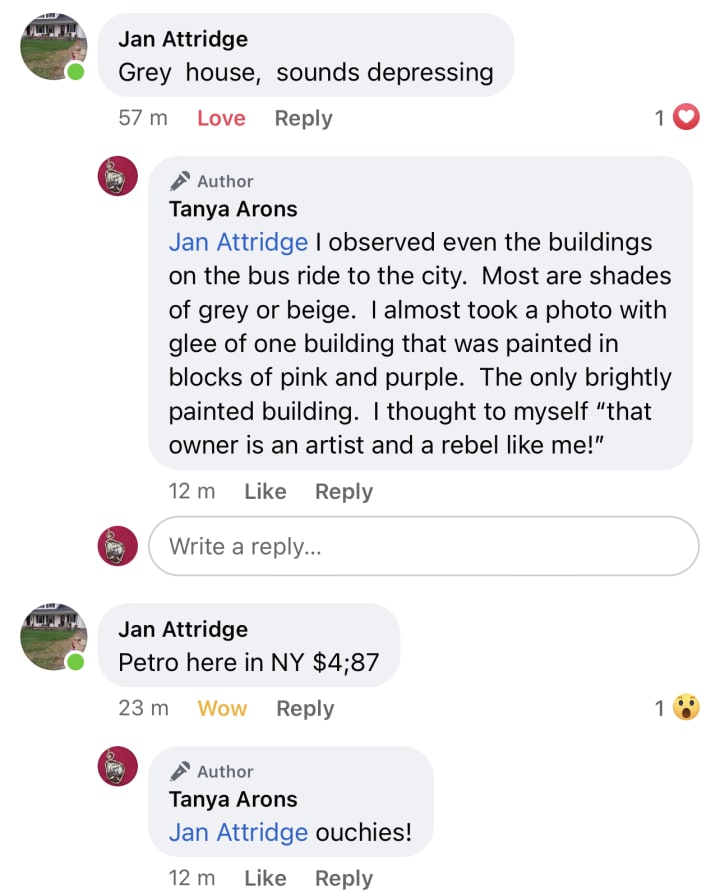Reply to Tanya's comment about the bus ride
This screenshot has height=893, width=720.
coord(343,491)
